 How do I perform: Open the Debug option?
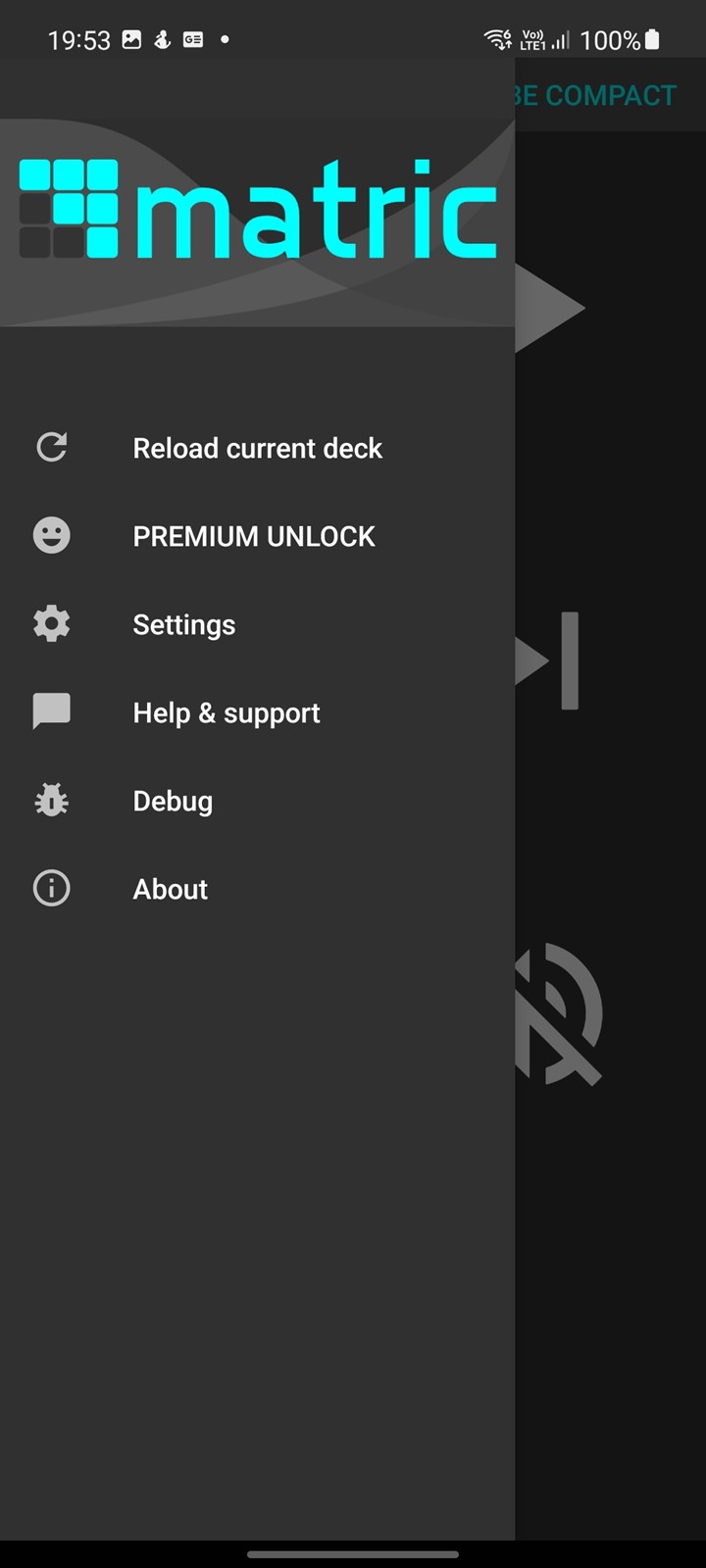[257, 801]
